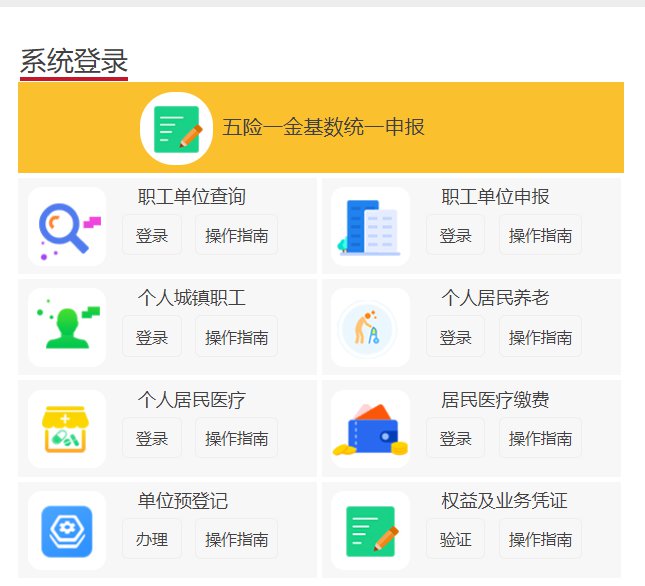Tap 登录 under 个人居民医疗
Image resolution: width=645 pixels, height=586 pixels.
click(152, 439)
